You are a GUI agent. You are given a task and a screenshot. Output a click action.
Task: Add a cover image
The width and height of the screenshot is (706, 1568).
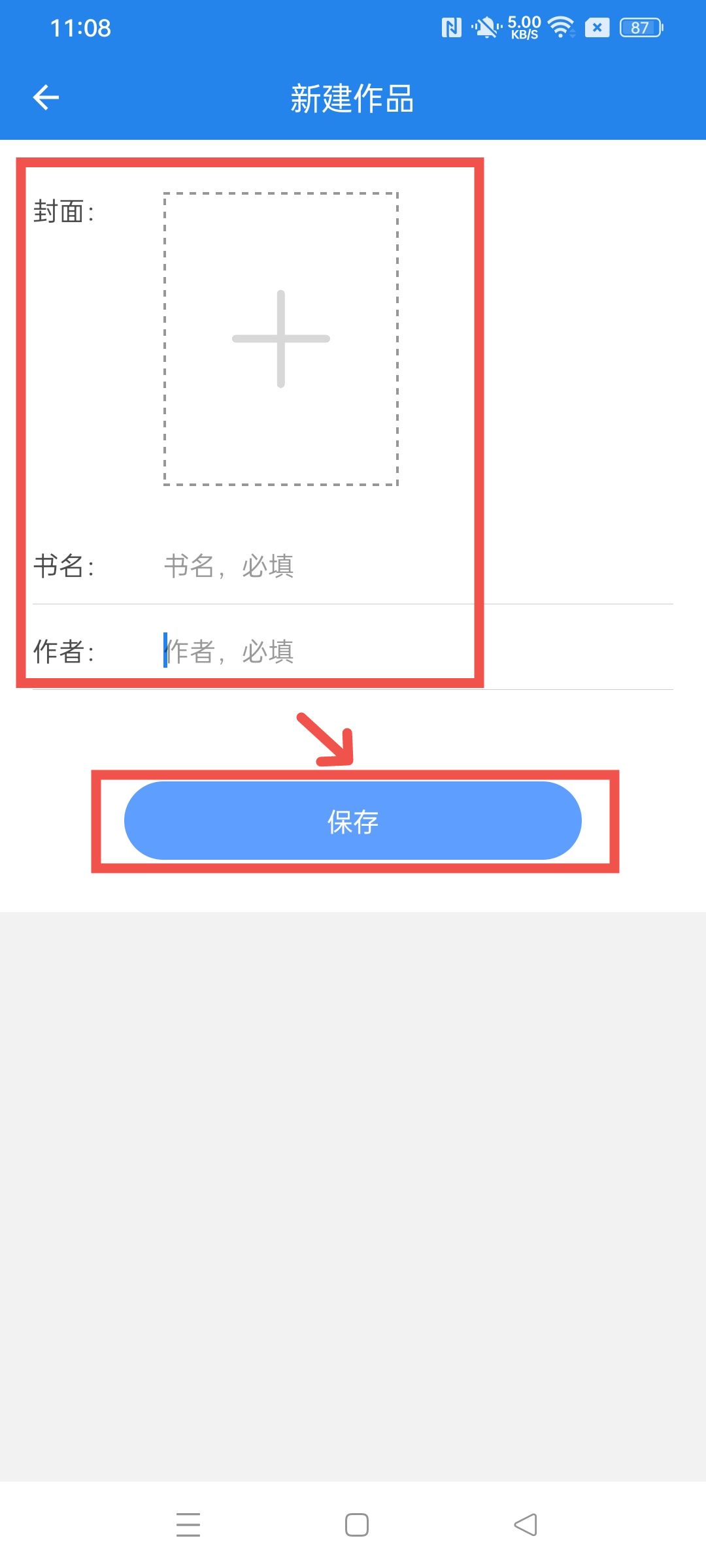281,338
